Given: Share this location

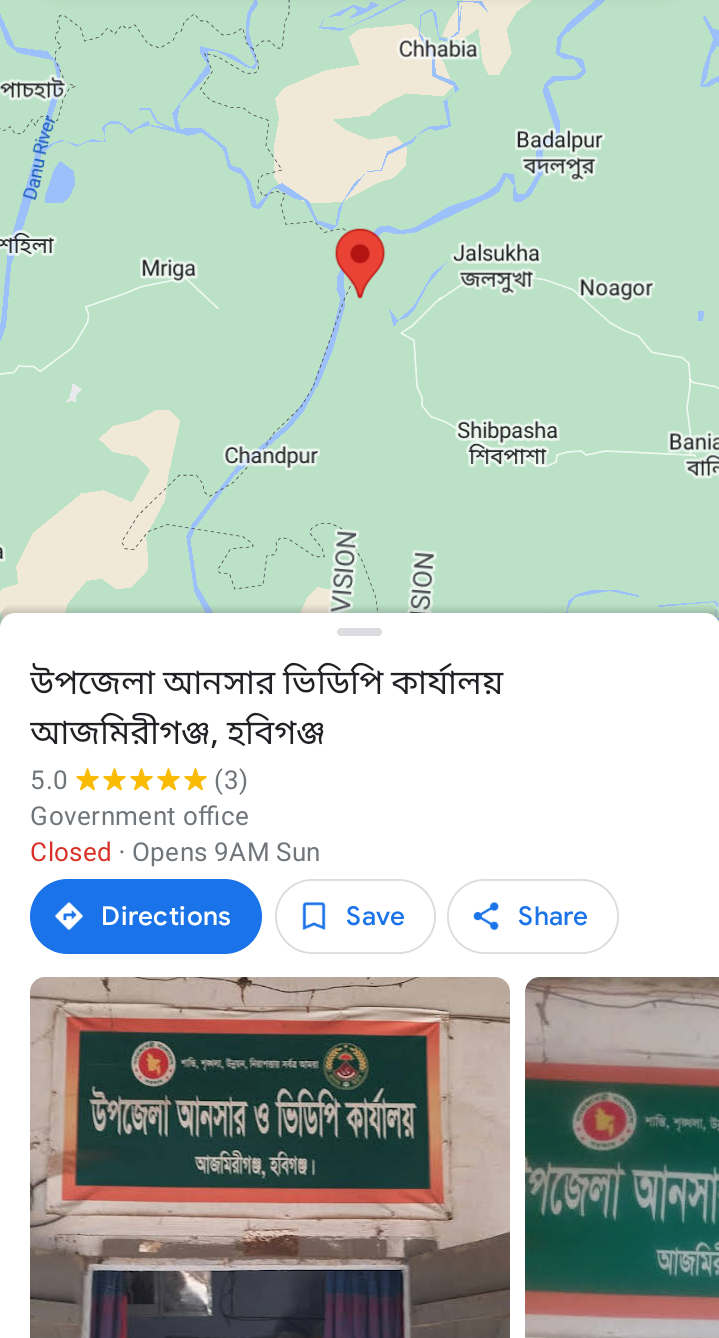Looking at the screenshot, I should [532, 916].
